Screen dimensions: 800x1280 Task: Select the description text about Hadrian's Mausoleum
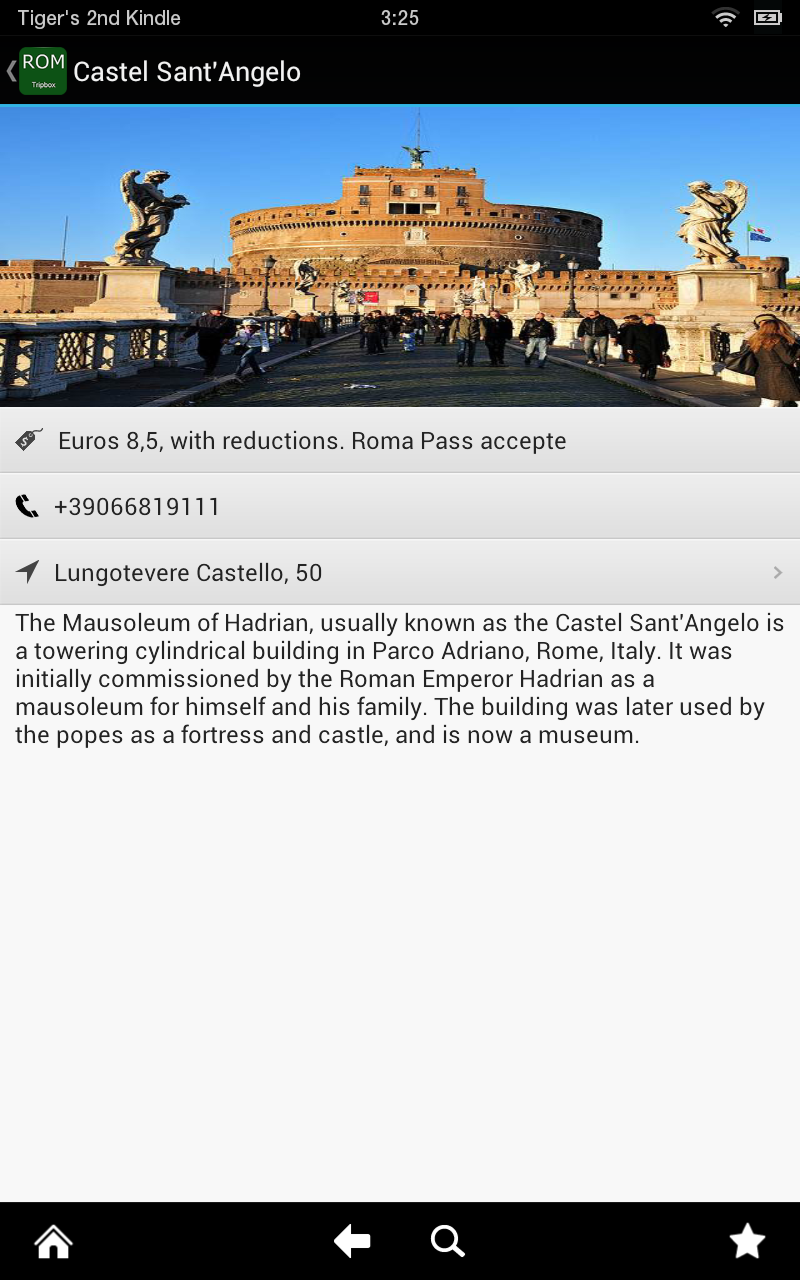398,678
